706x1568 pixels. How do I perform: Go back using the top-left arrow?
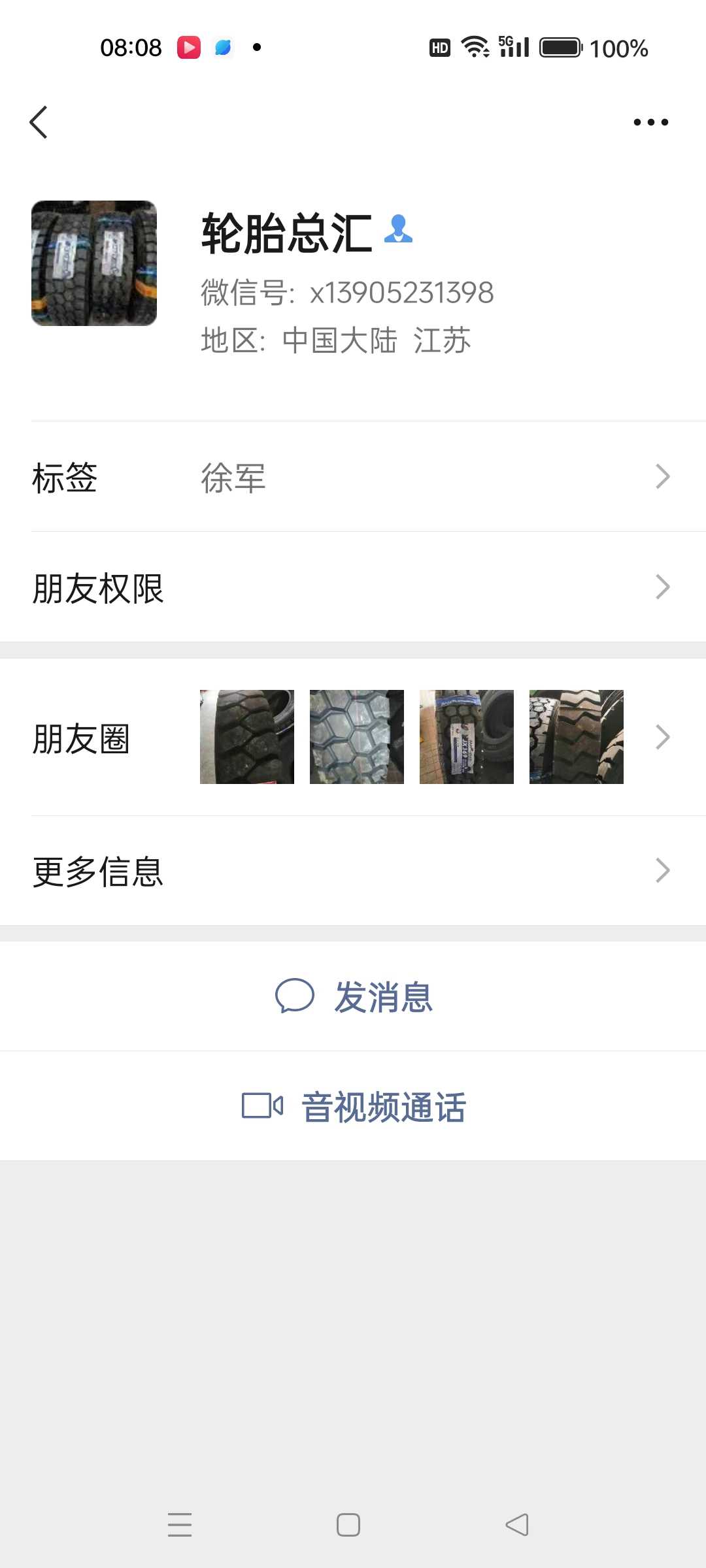coord(39,122)
